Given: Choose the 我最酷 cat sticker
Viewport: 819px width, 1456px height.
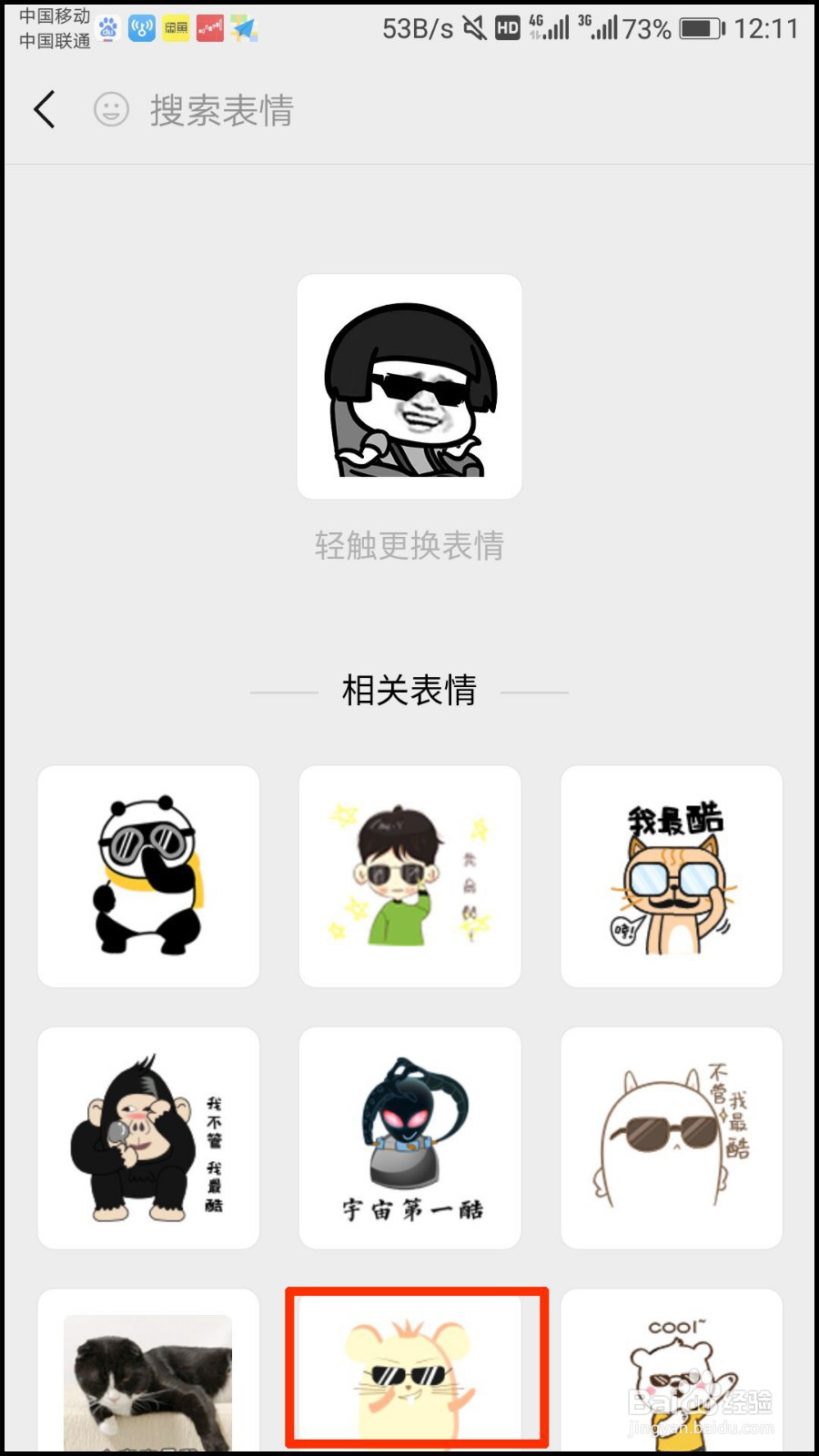Looking at the screenshot, I should (x=671, y=875).
